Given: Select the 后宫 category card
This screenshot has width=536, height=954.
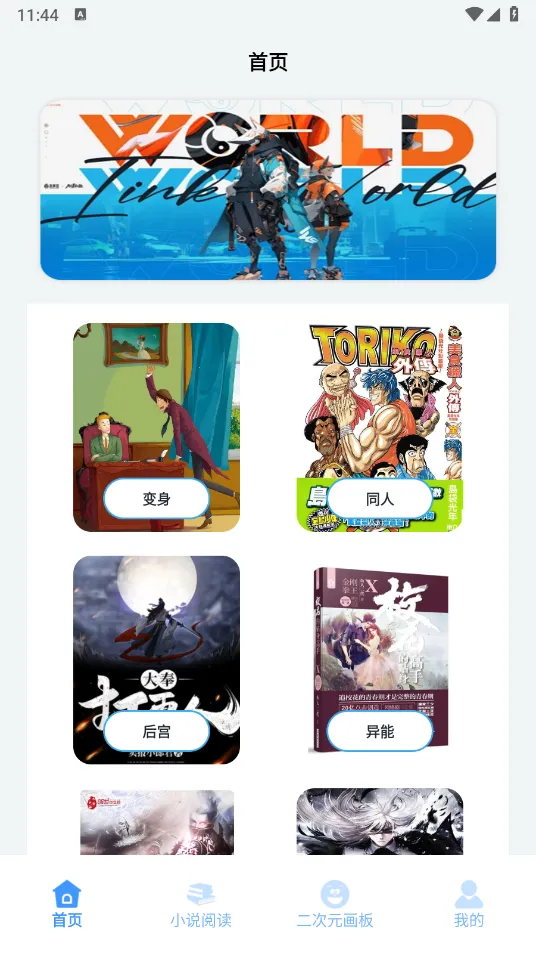Looking at the screenshot, I should [156, 660].
